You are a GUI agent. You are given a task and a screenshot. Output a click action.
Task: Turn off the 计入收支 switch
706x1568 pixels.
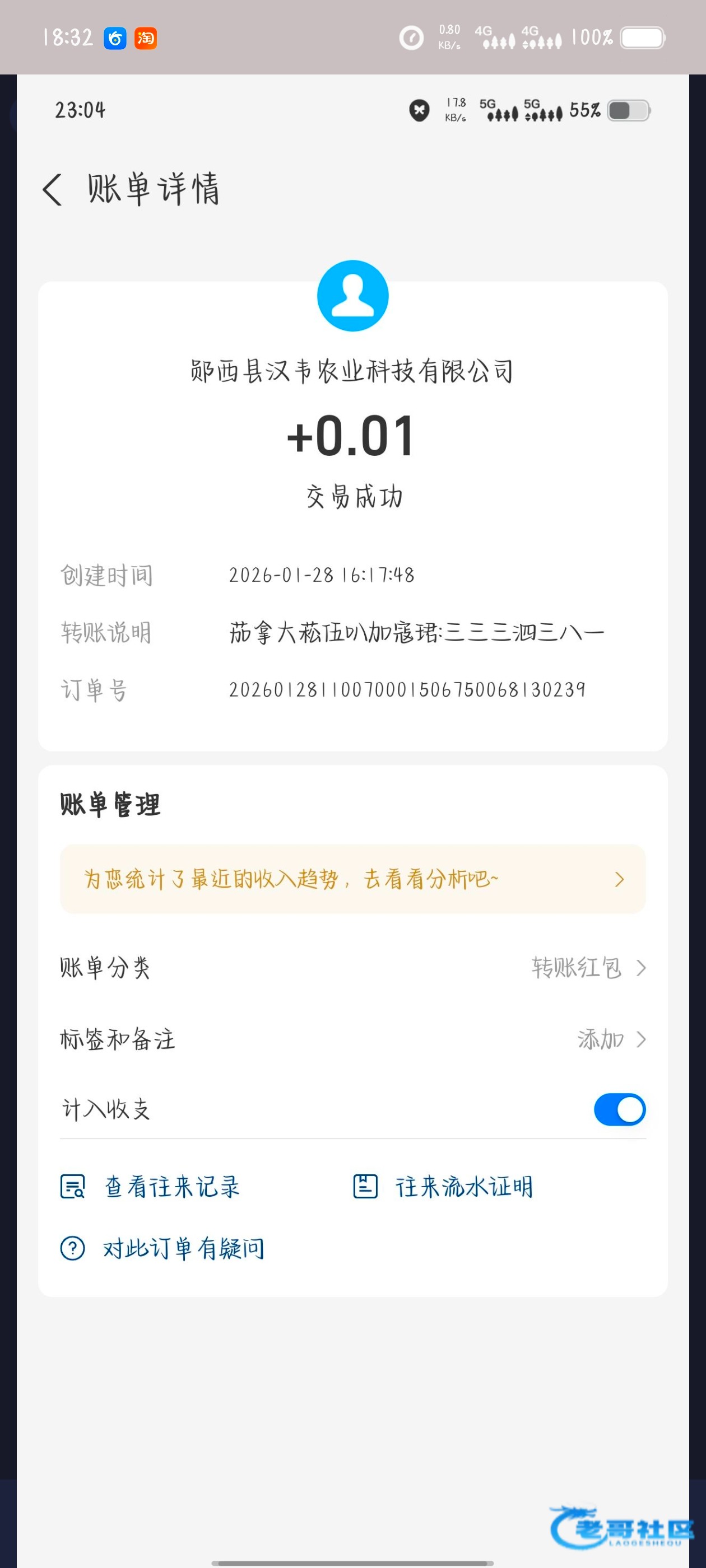[619, 1109]
